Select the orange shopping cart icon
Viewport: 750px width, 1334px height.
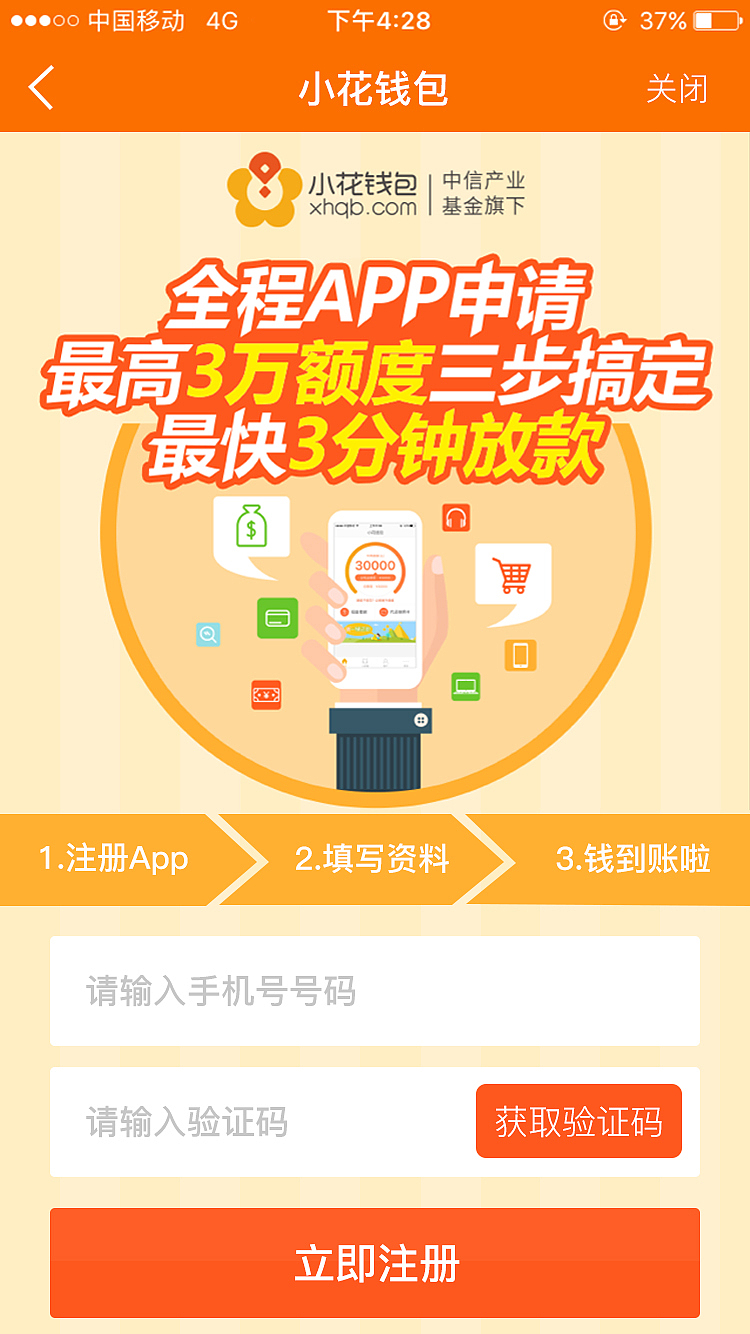[x=512, y=572]
